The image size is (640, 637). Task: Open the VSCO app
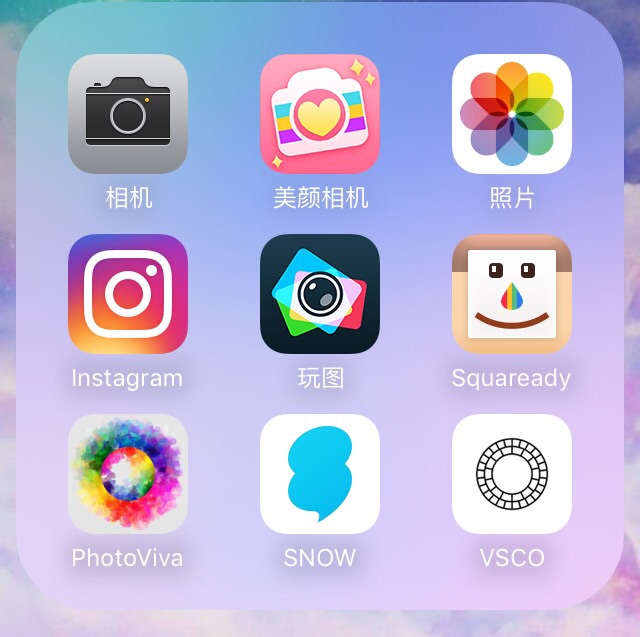pos(512,474)
